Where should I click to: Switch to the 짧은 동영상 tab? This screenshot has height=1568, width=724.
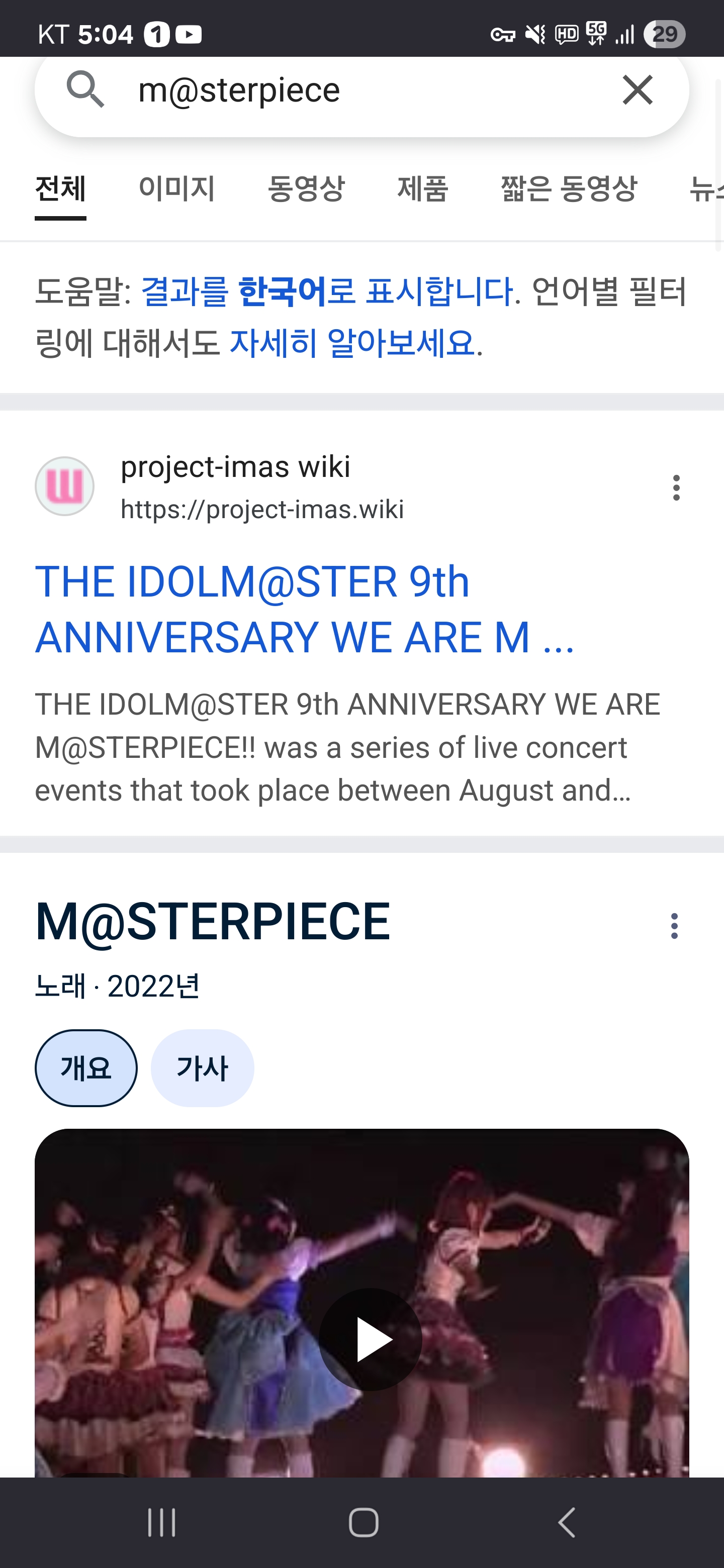[x=569, y=188]
